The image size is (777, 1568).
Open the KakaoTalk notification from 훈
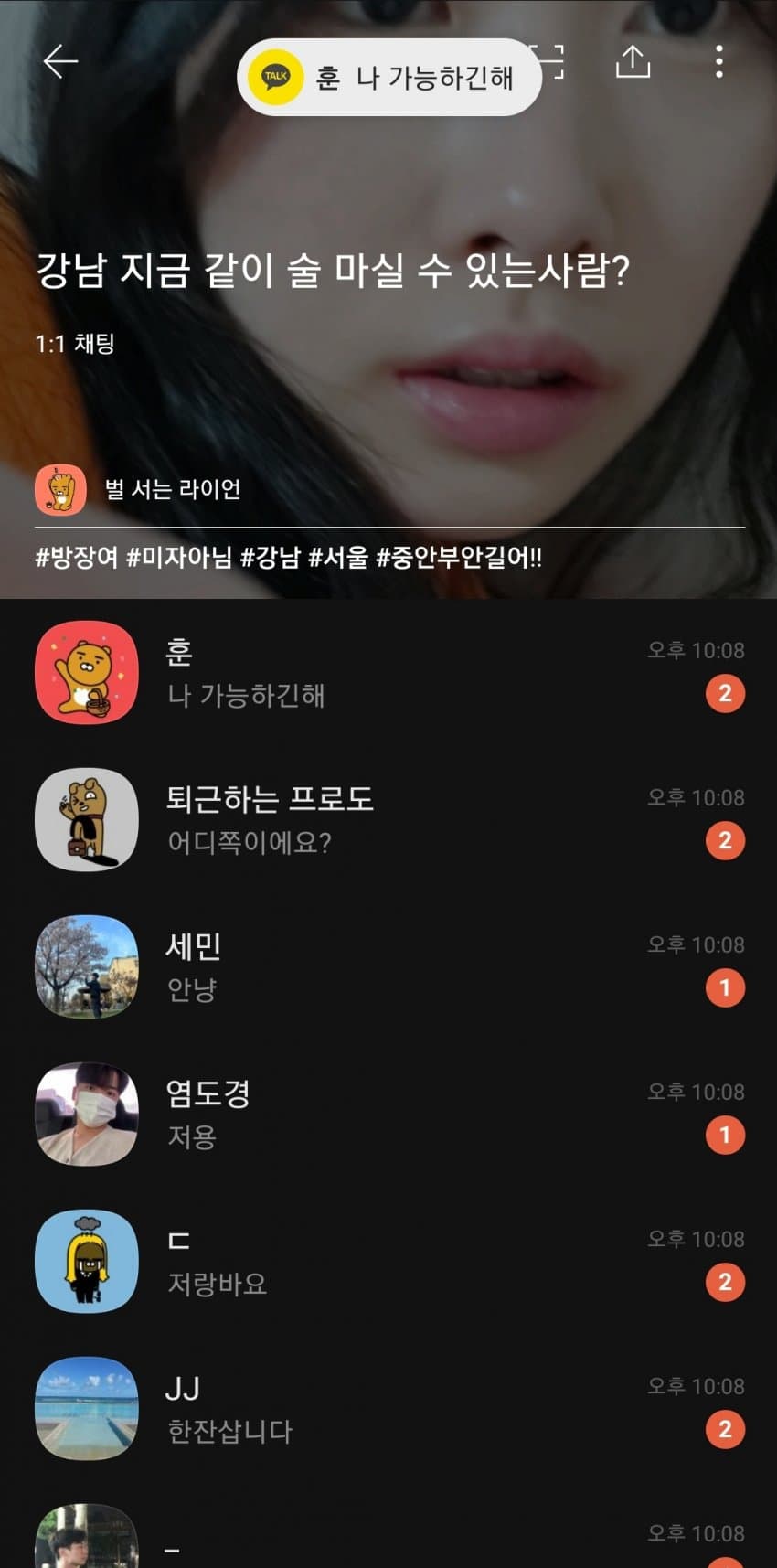pyautogui.click(x=389, y=78)
